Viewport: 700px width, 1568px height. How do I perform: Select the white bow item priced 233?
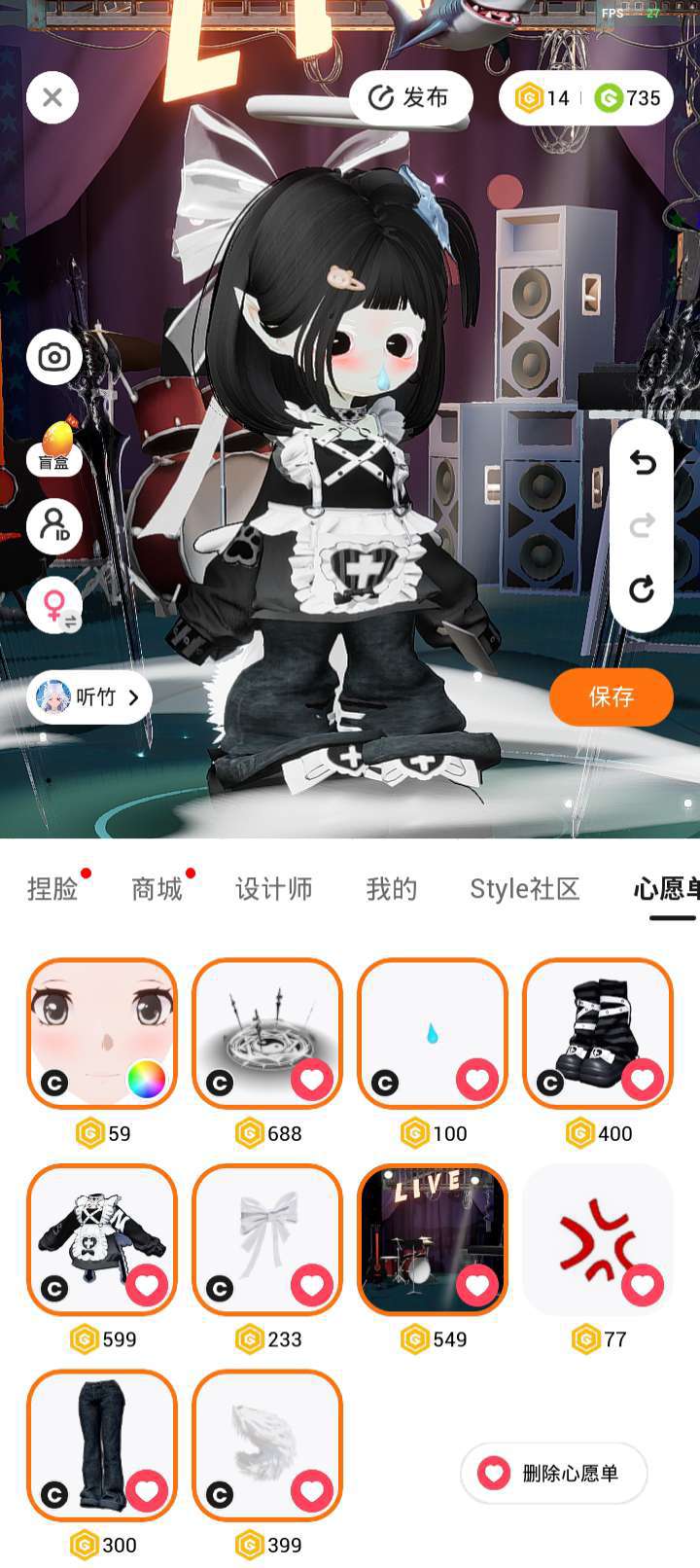[266, 1238]
